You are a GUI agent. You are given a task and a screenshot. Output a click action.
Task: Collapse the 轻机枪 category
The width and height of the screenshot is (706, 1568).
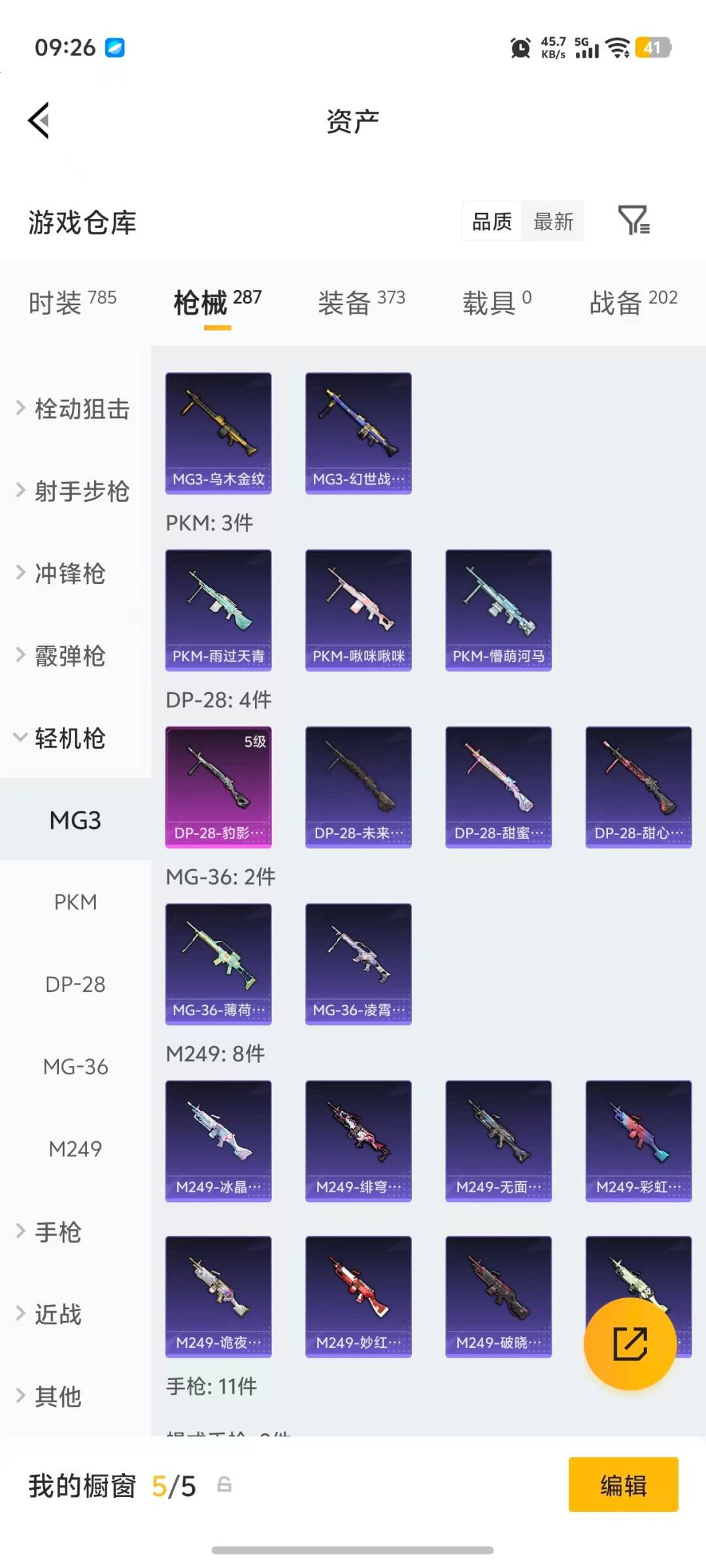click(71, 739)
